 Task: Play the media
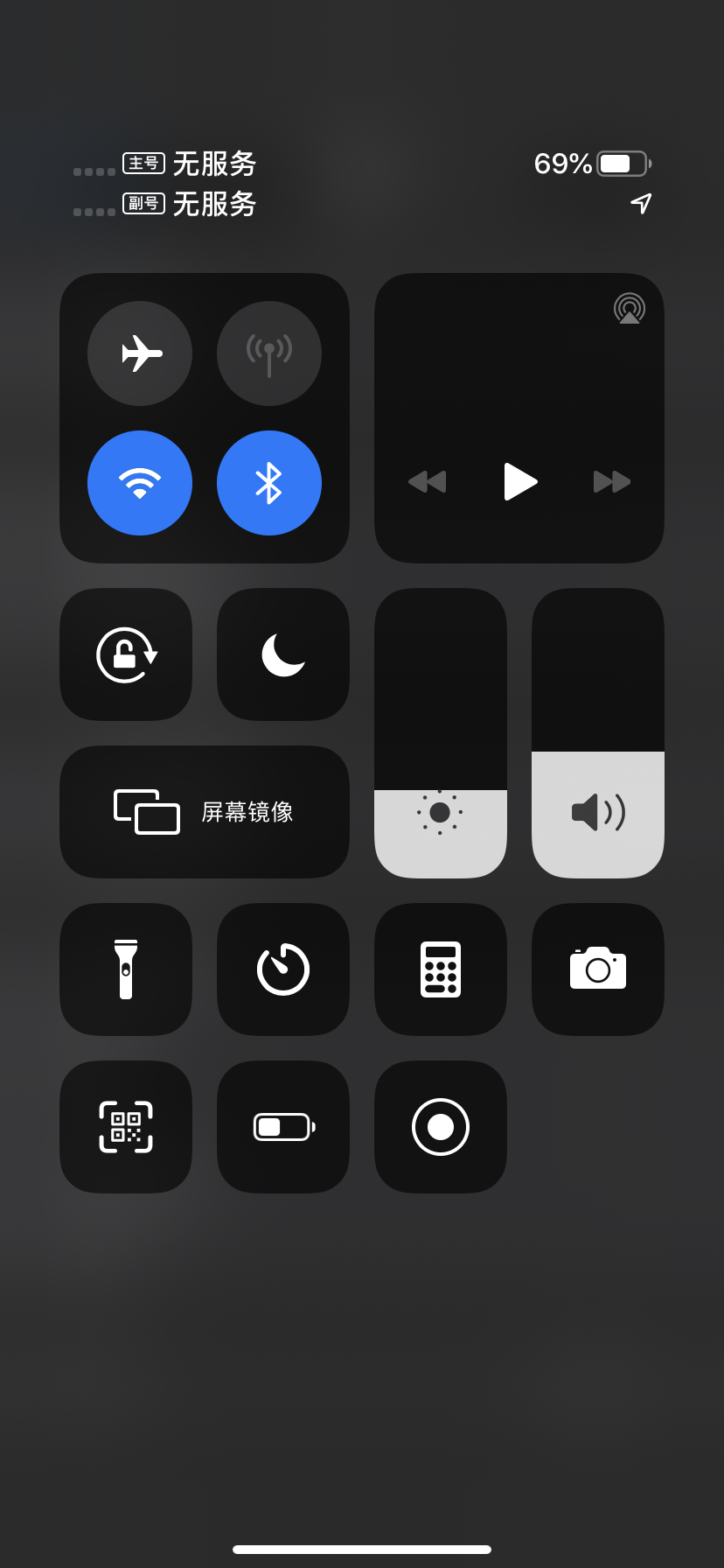[x=519, y=481]
